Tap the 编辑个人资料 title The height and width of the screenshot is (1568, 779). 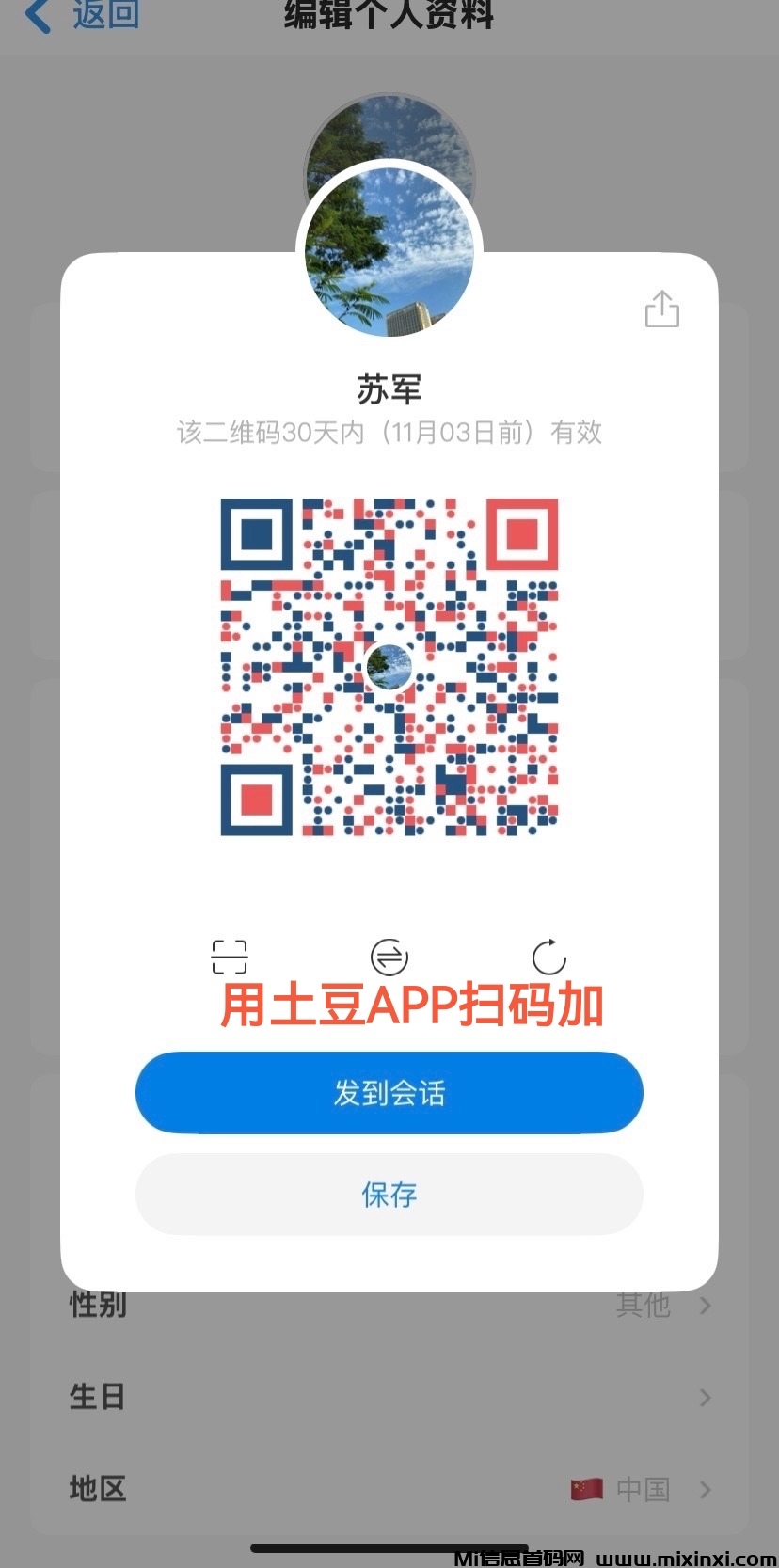coord(389,15)
